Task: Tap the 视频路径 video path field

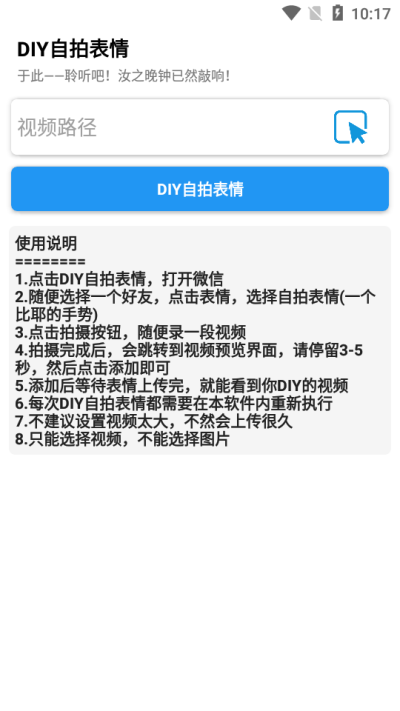Action: pyautogui.click(x=170, y=127)
